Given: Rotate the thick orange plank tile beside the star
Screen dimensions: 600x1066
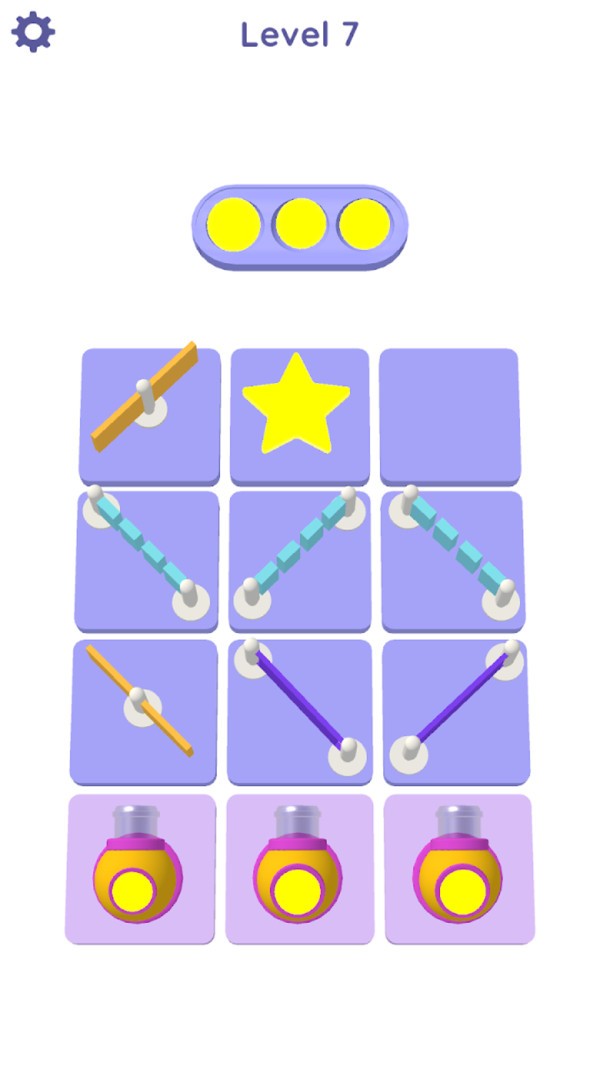Looking at the screenshot, I should click(x=149, y=414).
